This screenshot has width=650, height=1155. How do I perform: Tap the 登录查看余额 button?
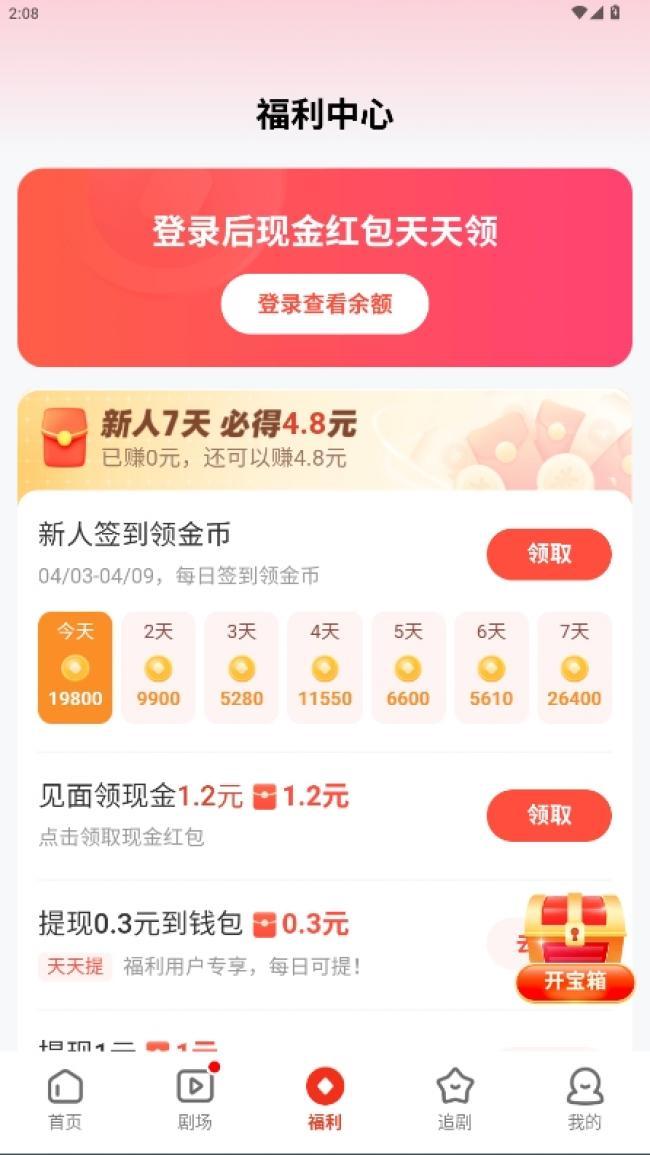coord(324,303)
